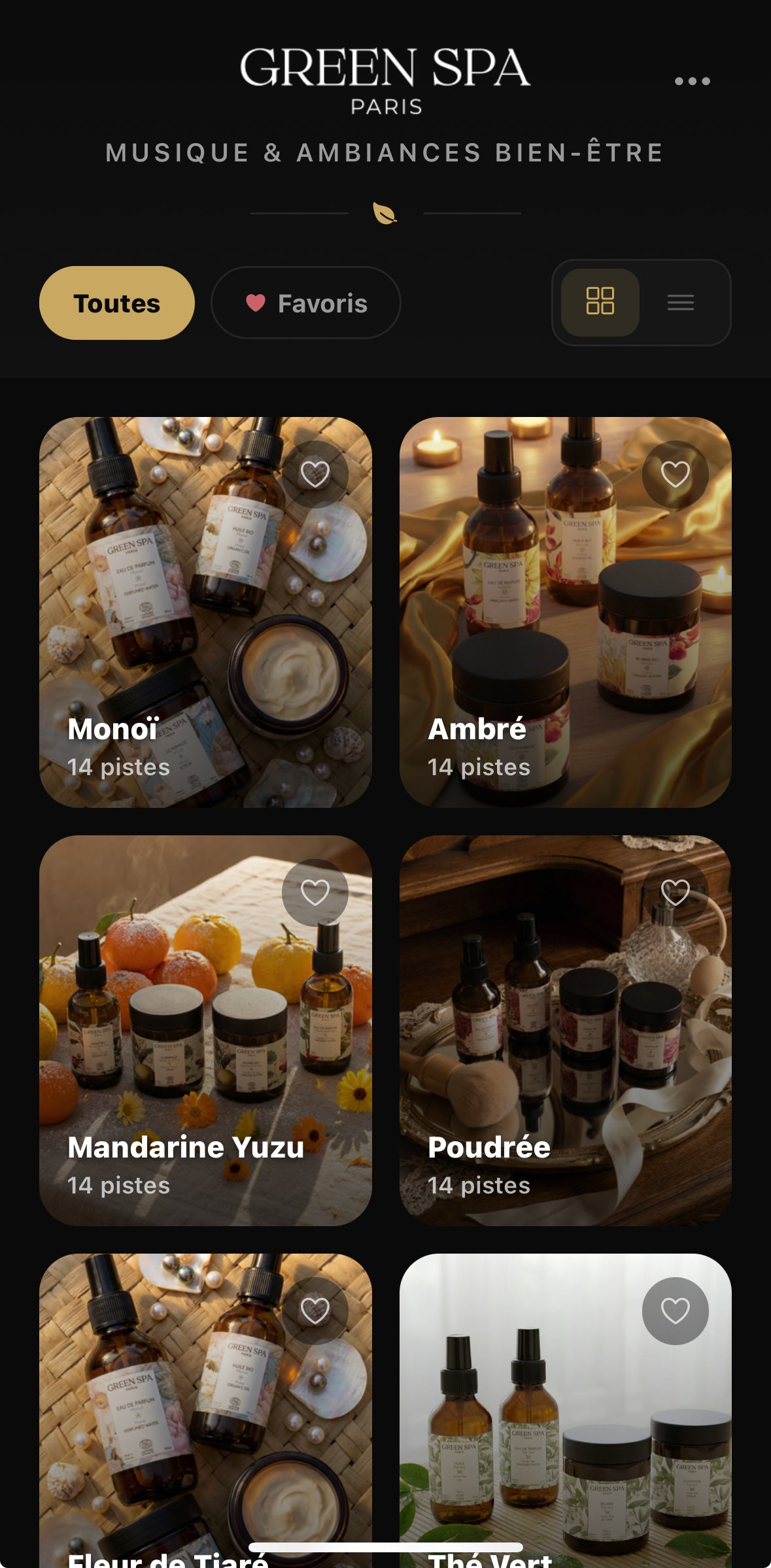This screenshot has height=1568, width=771.
Task: Open the three-dot overflow menu
Action: [692, 81]
